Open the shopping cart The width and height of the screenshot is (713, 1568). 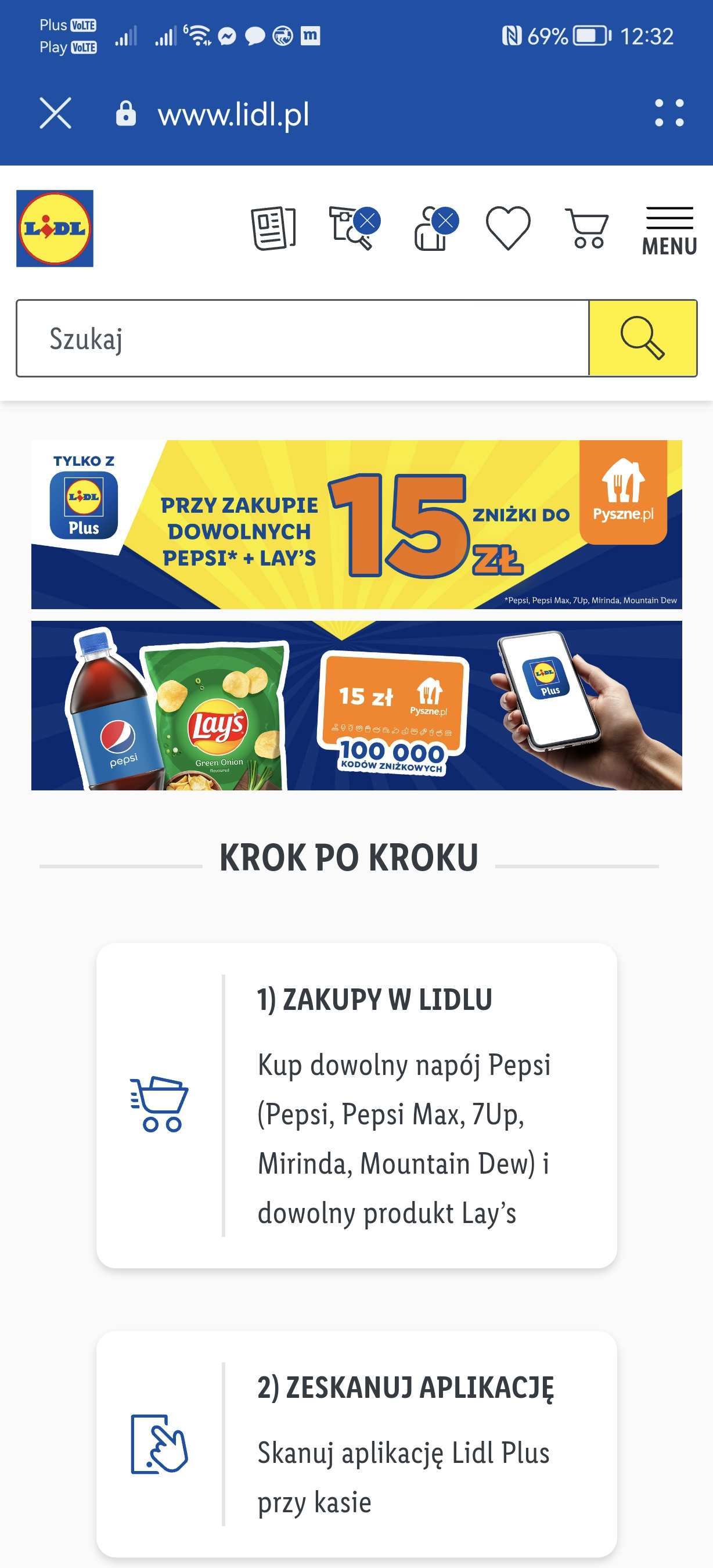coord(587,228)
